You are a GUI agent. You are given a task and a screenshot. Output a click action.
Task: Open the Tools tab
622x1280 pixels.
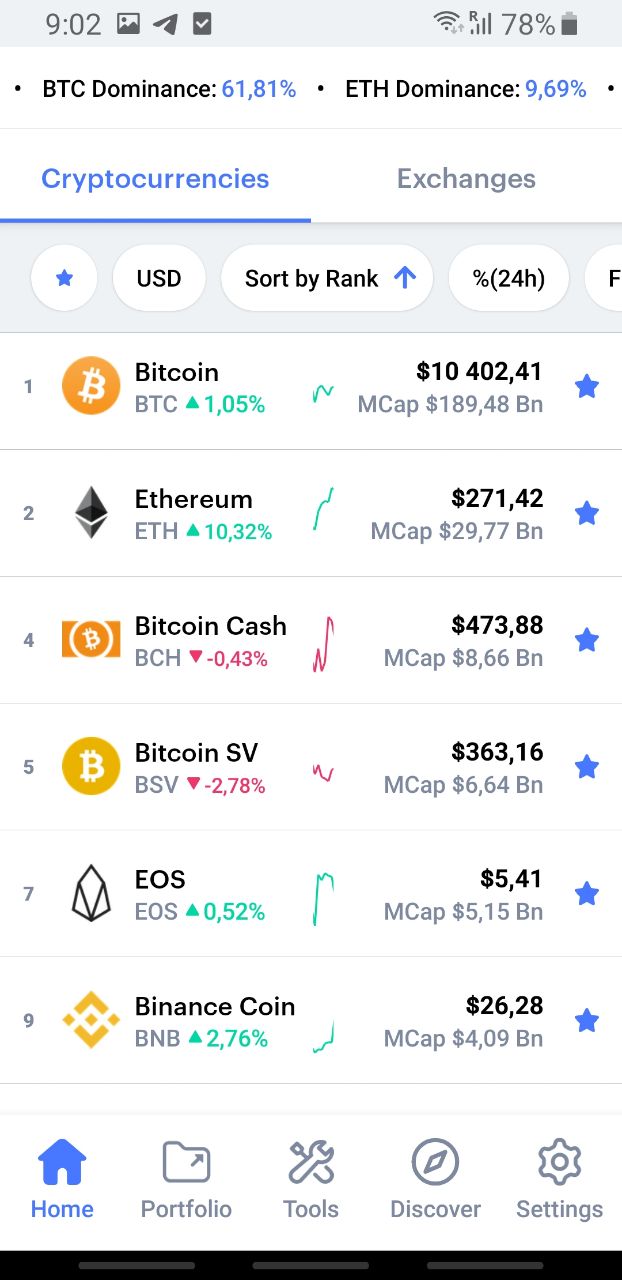pyautogui.click(x=311, y=1180)
